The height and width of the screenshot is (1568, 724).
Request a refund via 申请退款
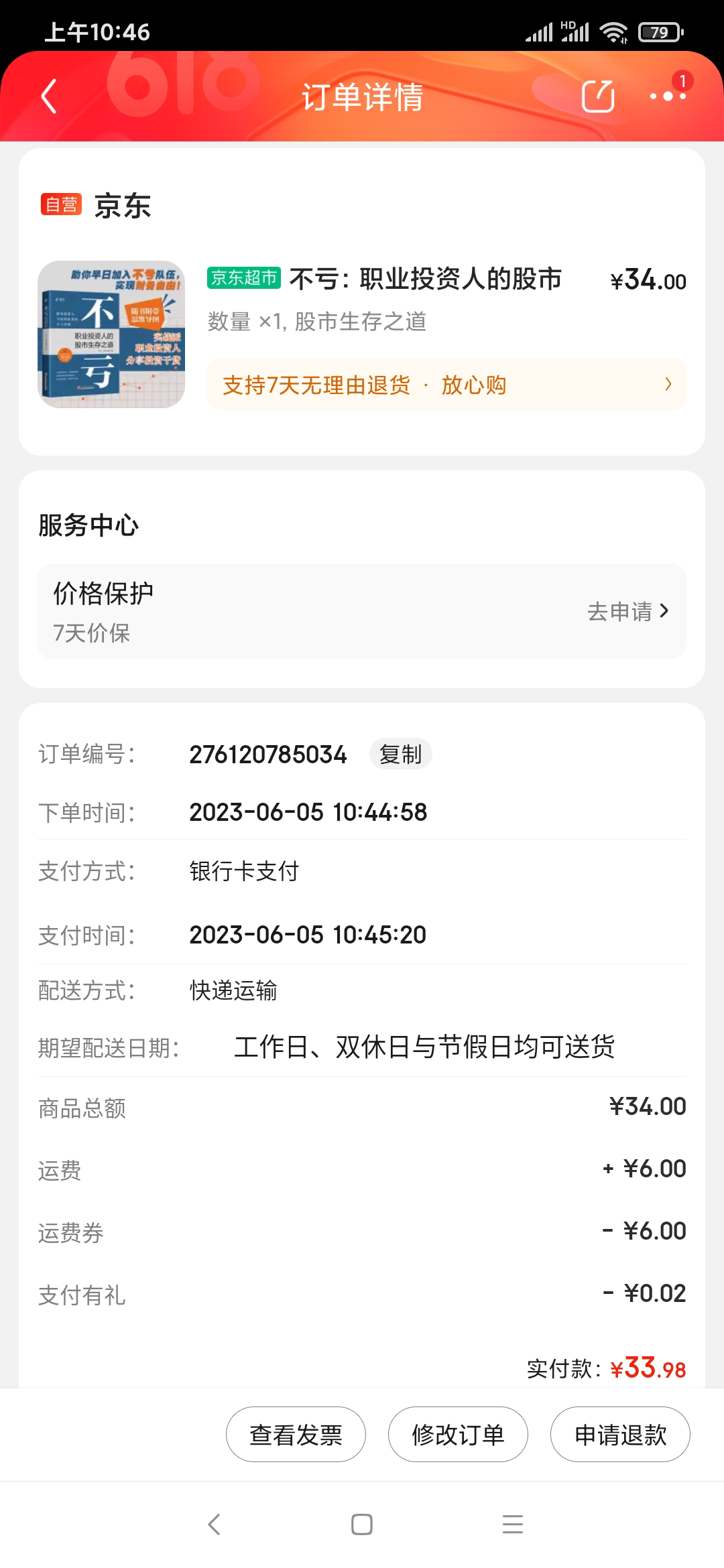620,1434
